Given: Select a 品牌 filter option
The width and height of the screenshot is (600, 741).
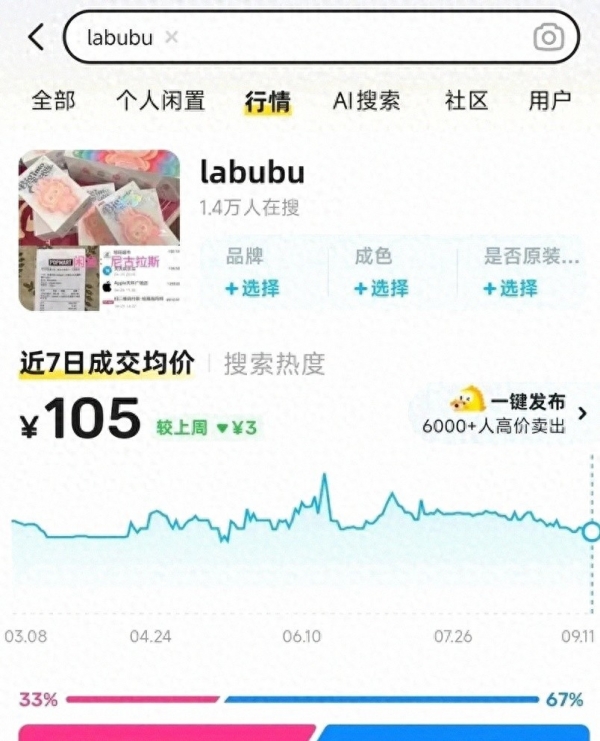Looking at the screenshot, I should 252,288.
